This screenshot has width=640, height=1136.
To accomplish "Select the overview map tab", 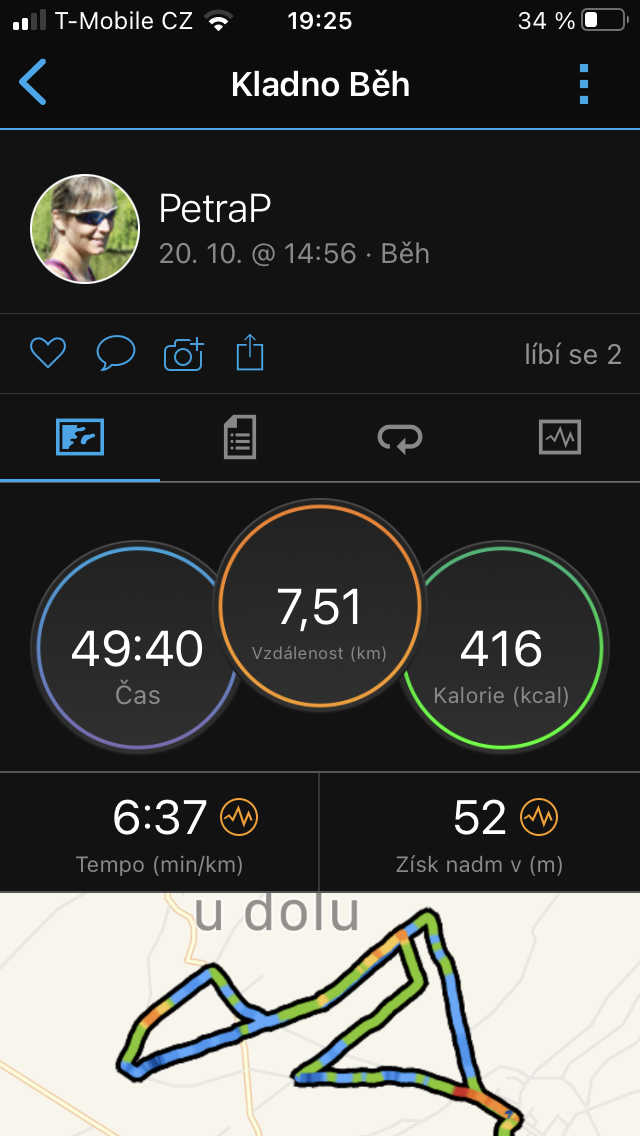I will (80, 438).
